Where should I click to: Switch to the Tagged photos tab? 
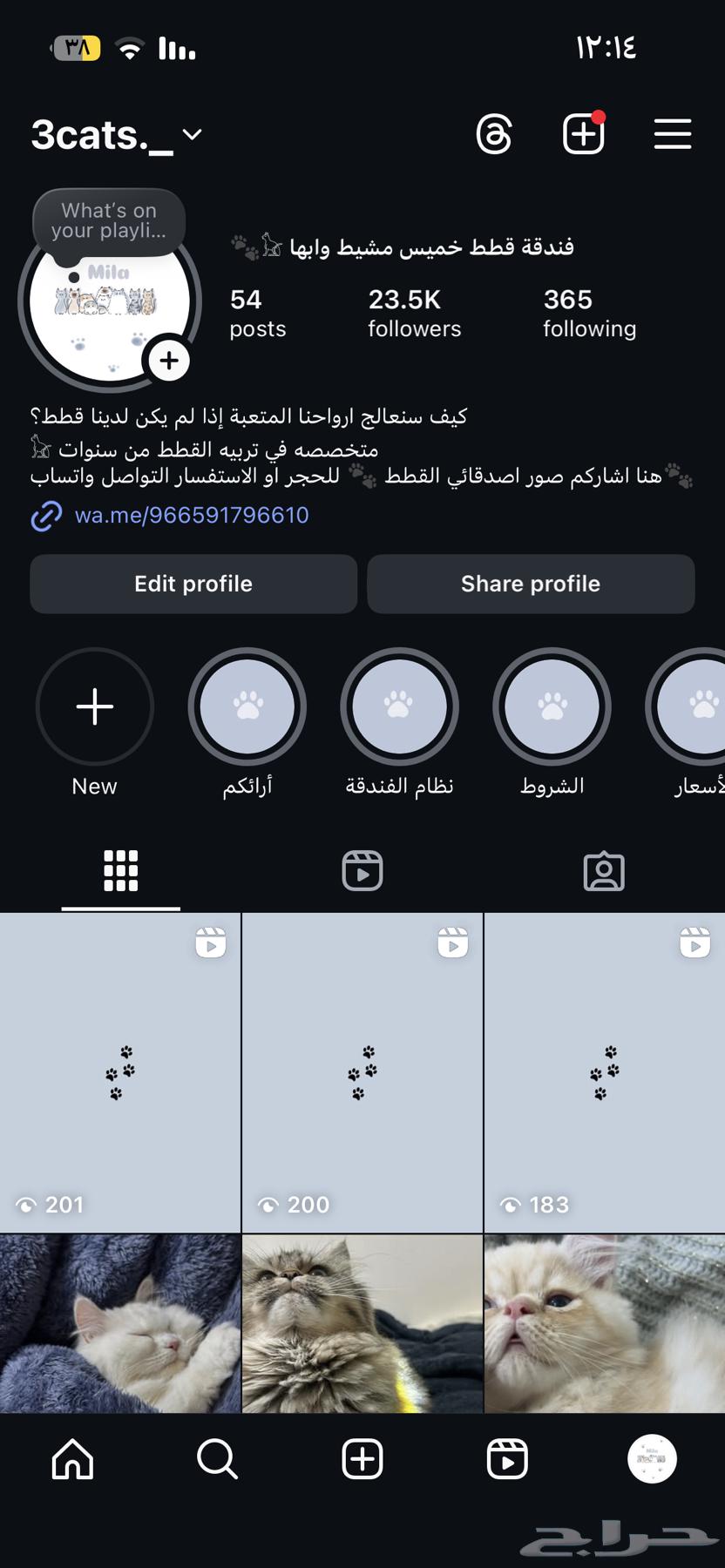(605, 869)
